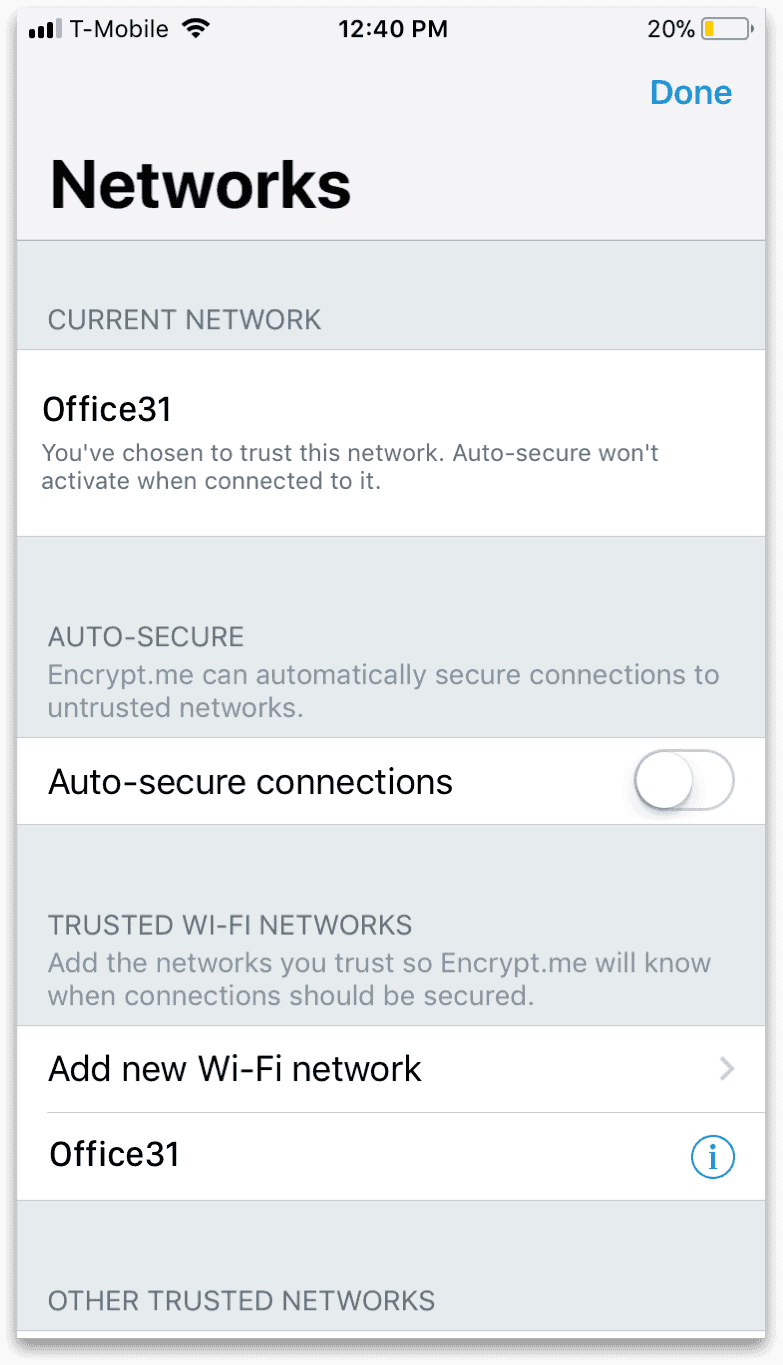Toggle the Auto-secure connections switch on
The width and height of the screenshot is (783, 1365).
pos(683,781)
